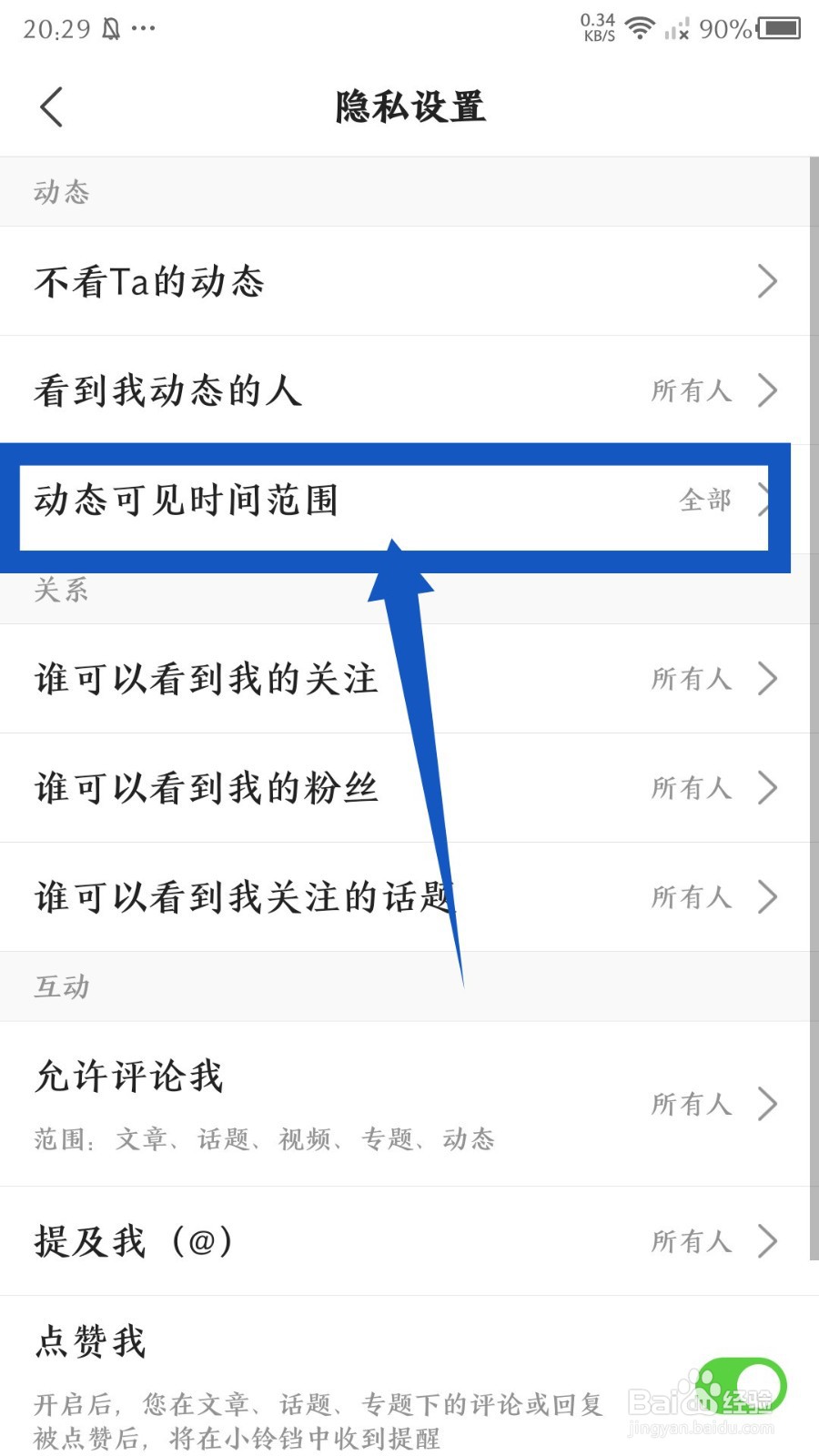Tap the battery indicator icon

pyautogui.click(x=780, y=29)
